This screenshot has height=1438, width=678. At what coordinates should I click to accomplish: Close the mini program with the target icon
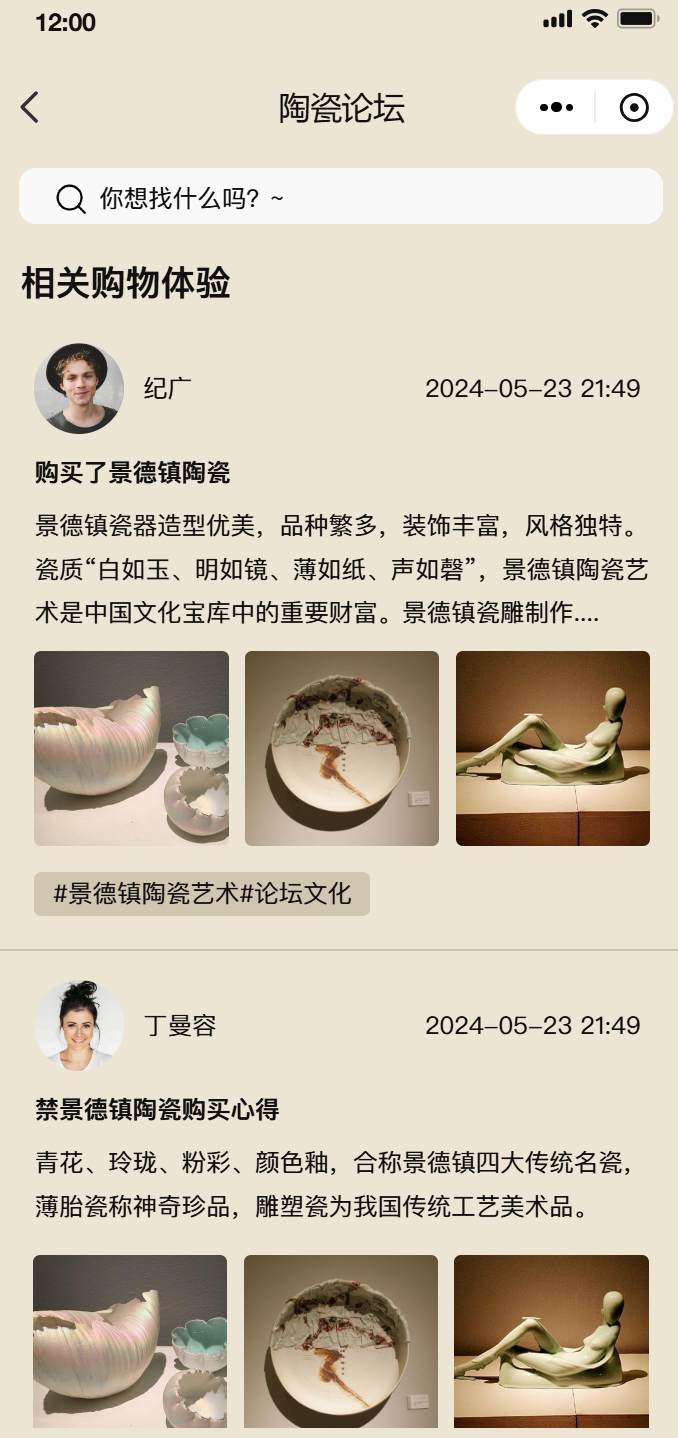point(634,107)
